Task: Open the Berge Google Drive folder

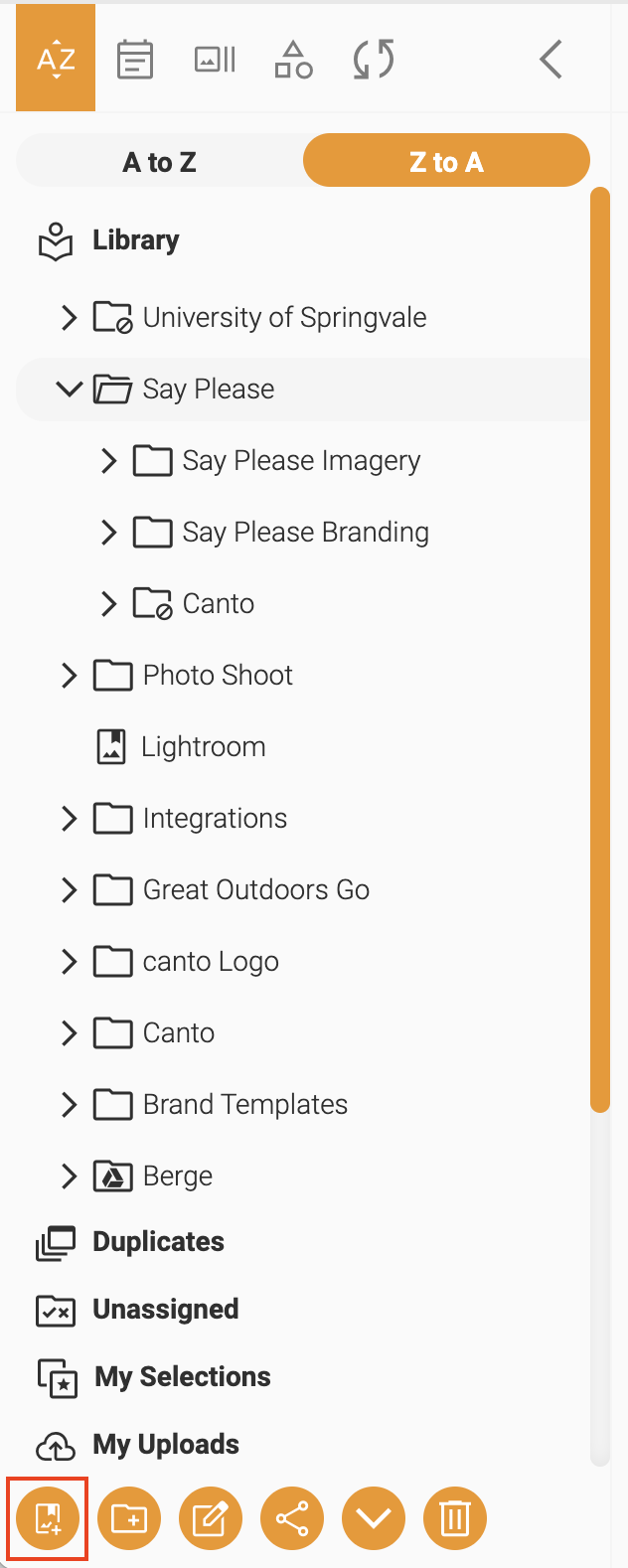Action: (177, 1176)
